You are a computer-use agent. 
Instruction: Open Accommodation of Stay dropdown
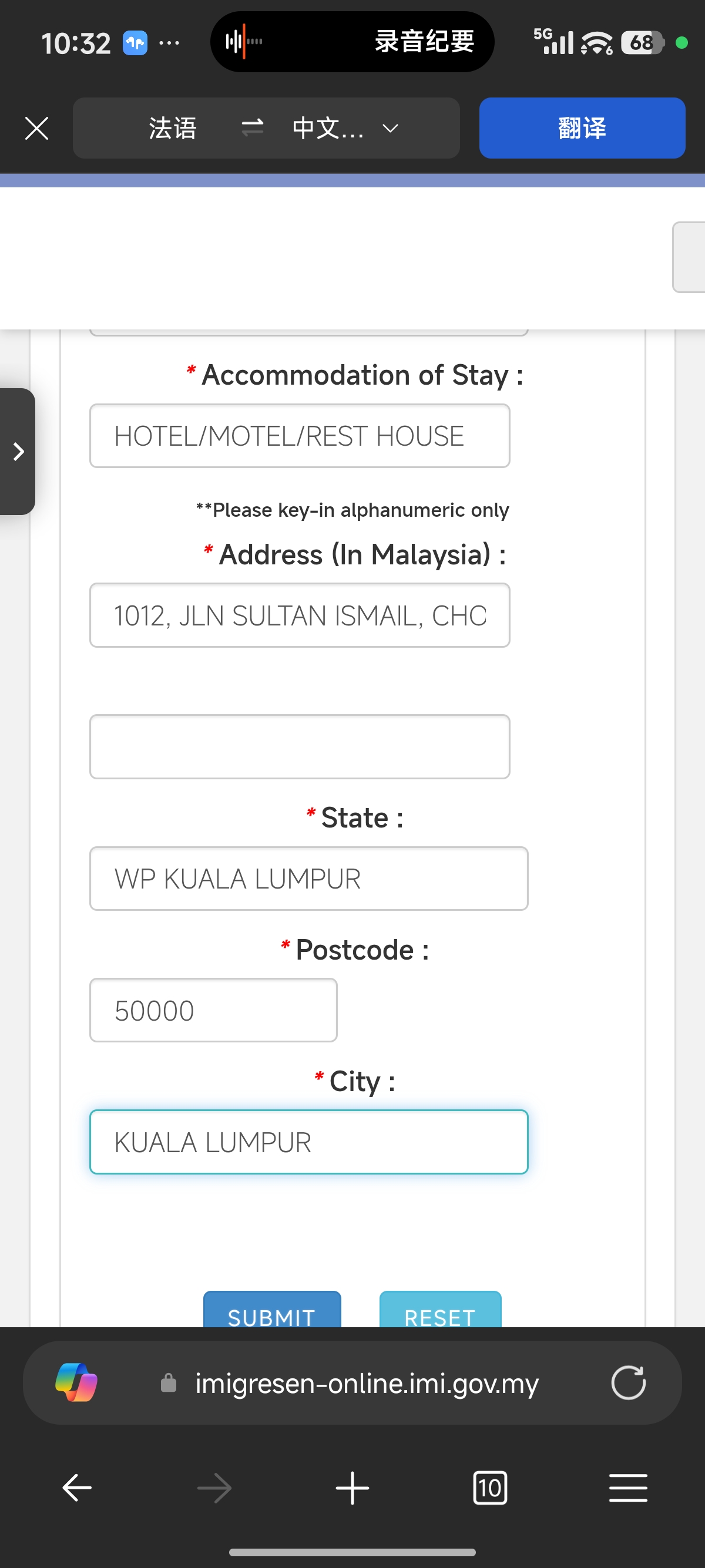click(300, 436)
